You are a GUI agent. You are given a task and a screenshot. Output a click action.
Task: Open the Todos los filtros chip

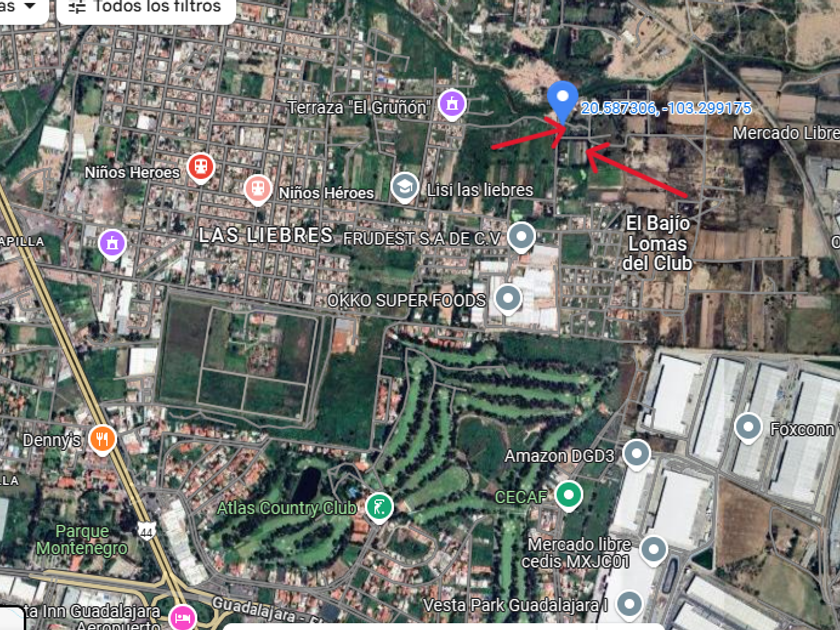pyautogui.click(x=145, y=7)
